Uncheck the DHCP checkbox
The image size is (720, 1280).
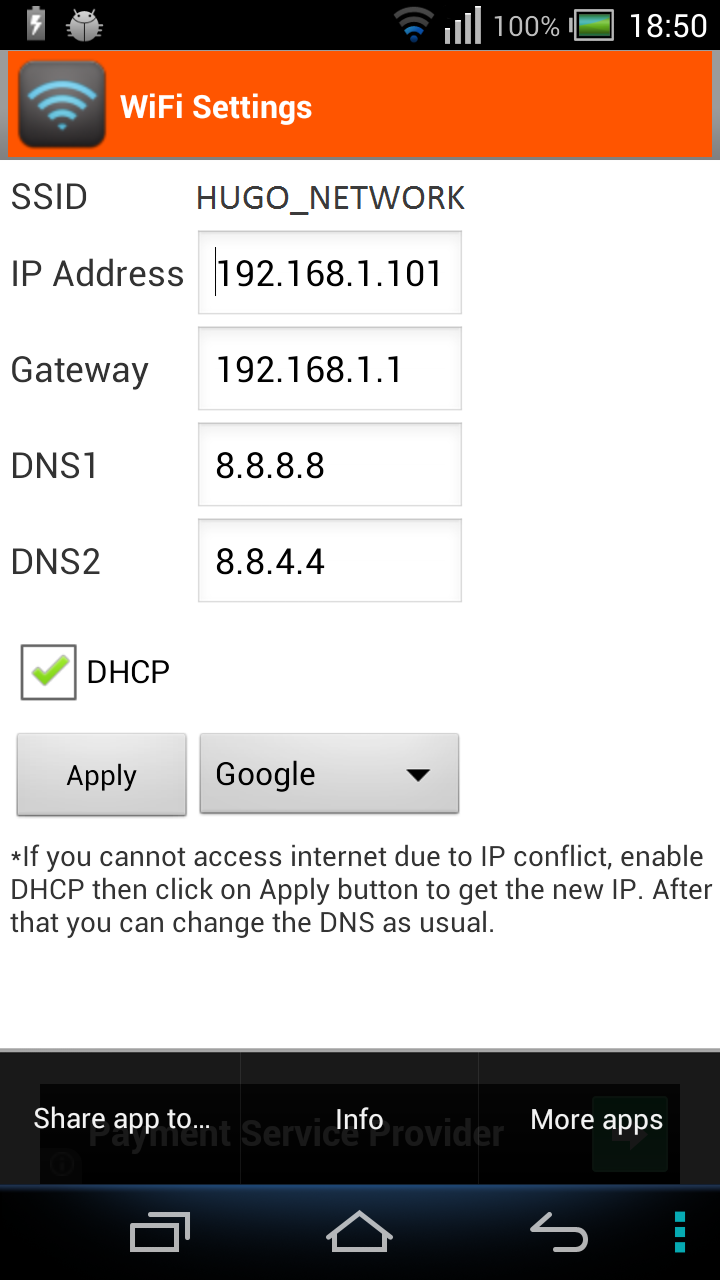point(48,672)
